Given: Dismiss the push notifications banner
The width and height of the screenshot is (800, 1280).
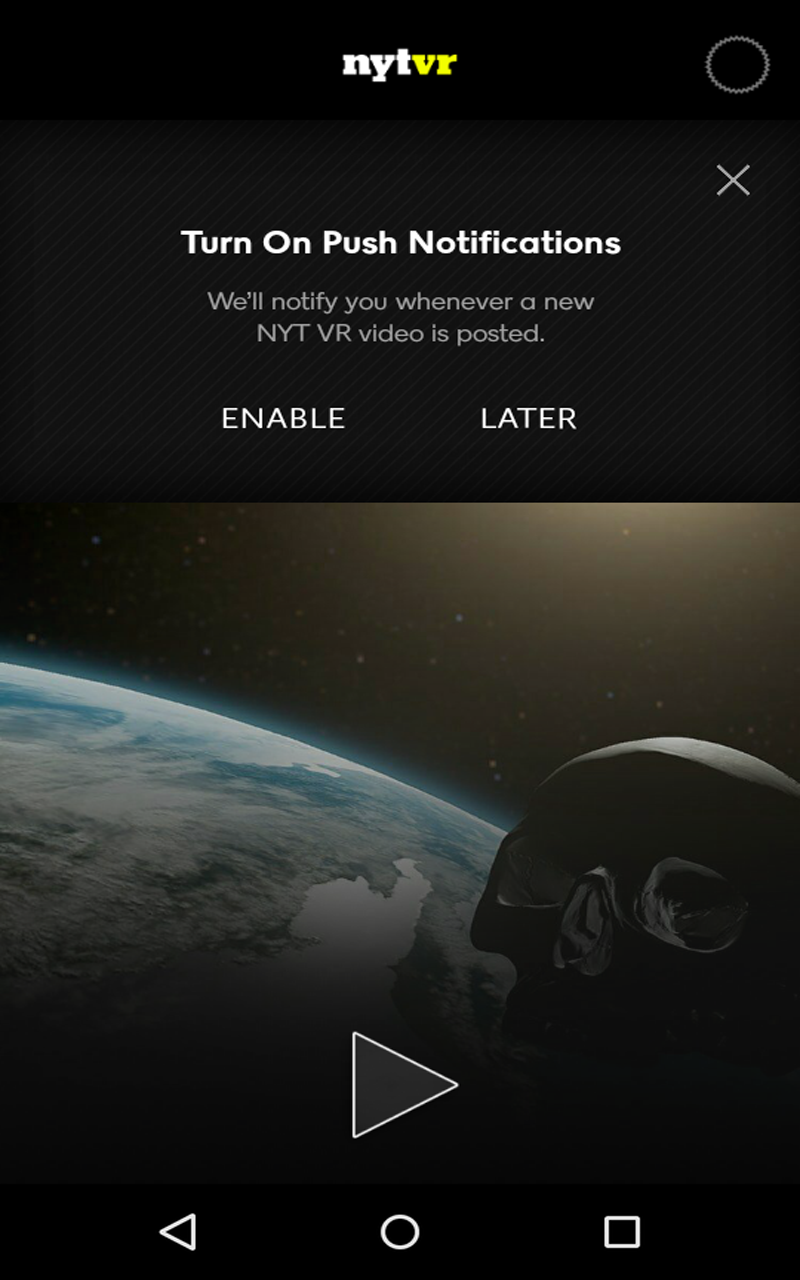Looking at the screenshot, I should tap(733, 180).
